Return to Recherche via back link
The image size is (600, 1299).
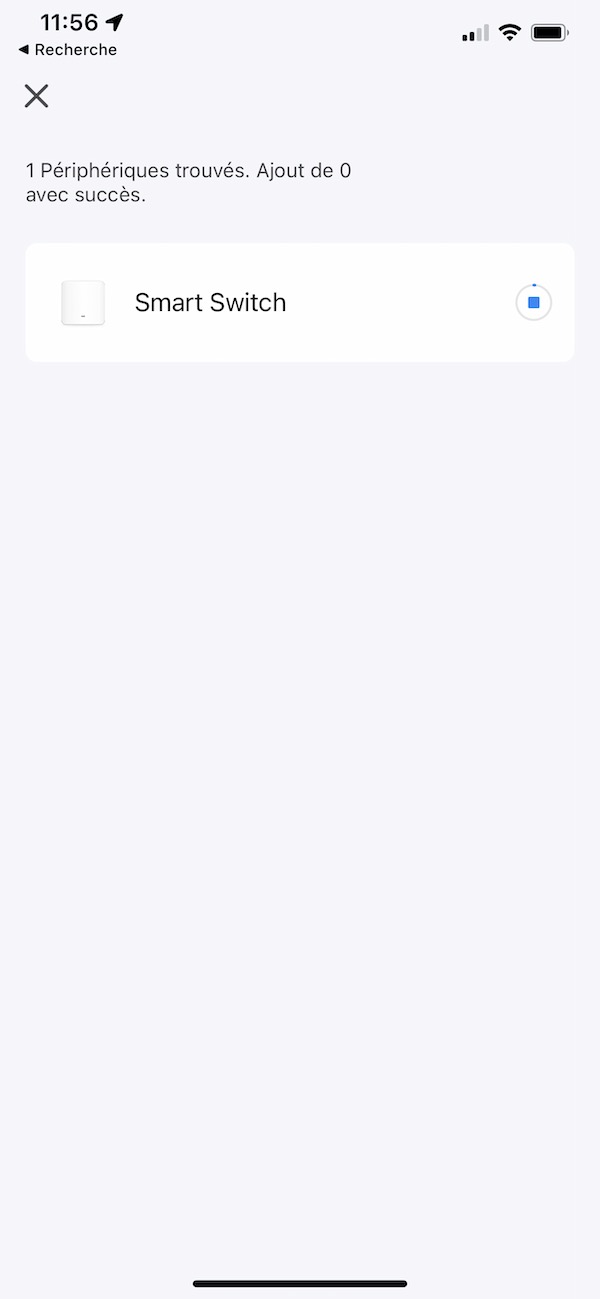[x=67, y=50]
